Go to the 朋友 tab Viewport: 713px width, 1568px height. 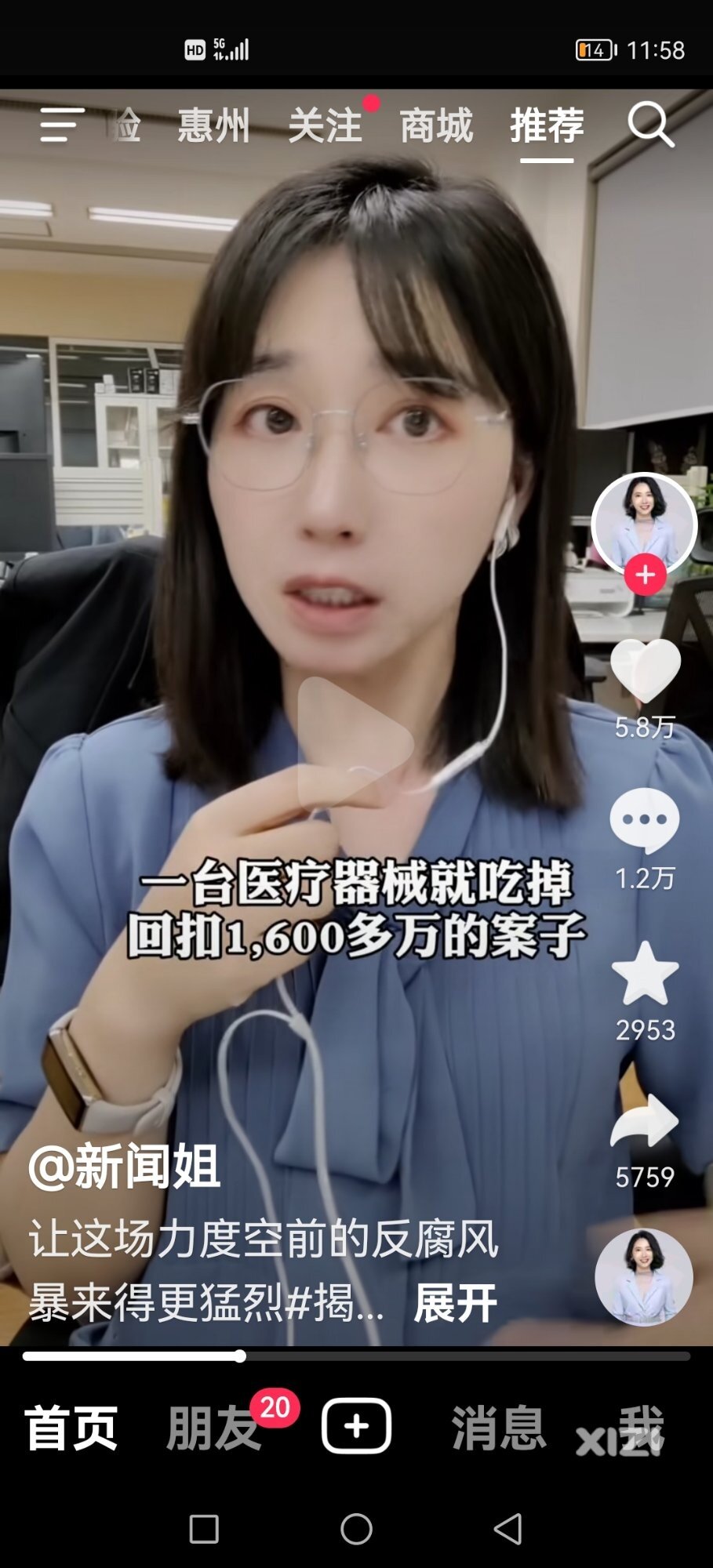pos(213,1428)
